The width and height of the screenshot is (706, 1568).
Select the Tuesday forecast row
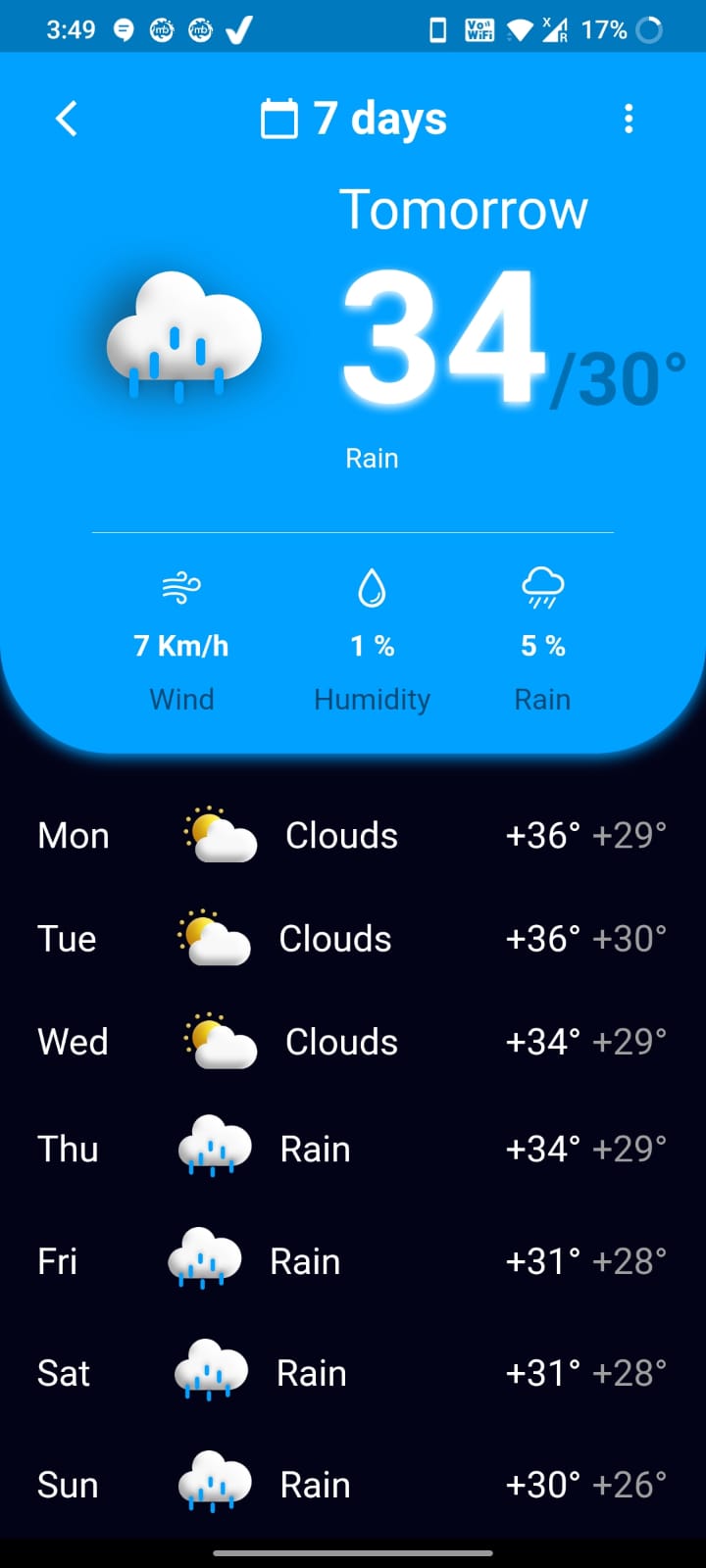353,938
